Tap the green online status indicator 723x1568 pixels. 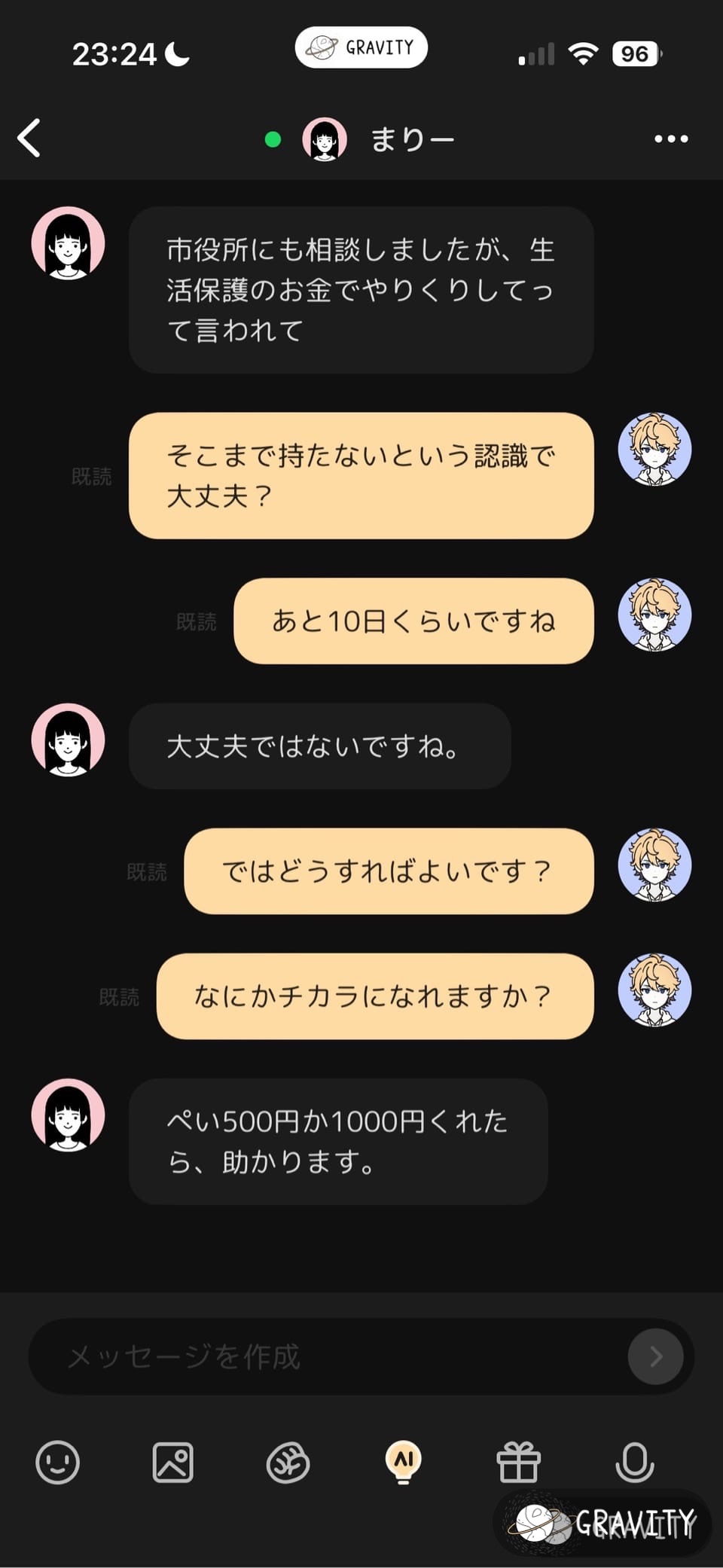272,139
